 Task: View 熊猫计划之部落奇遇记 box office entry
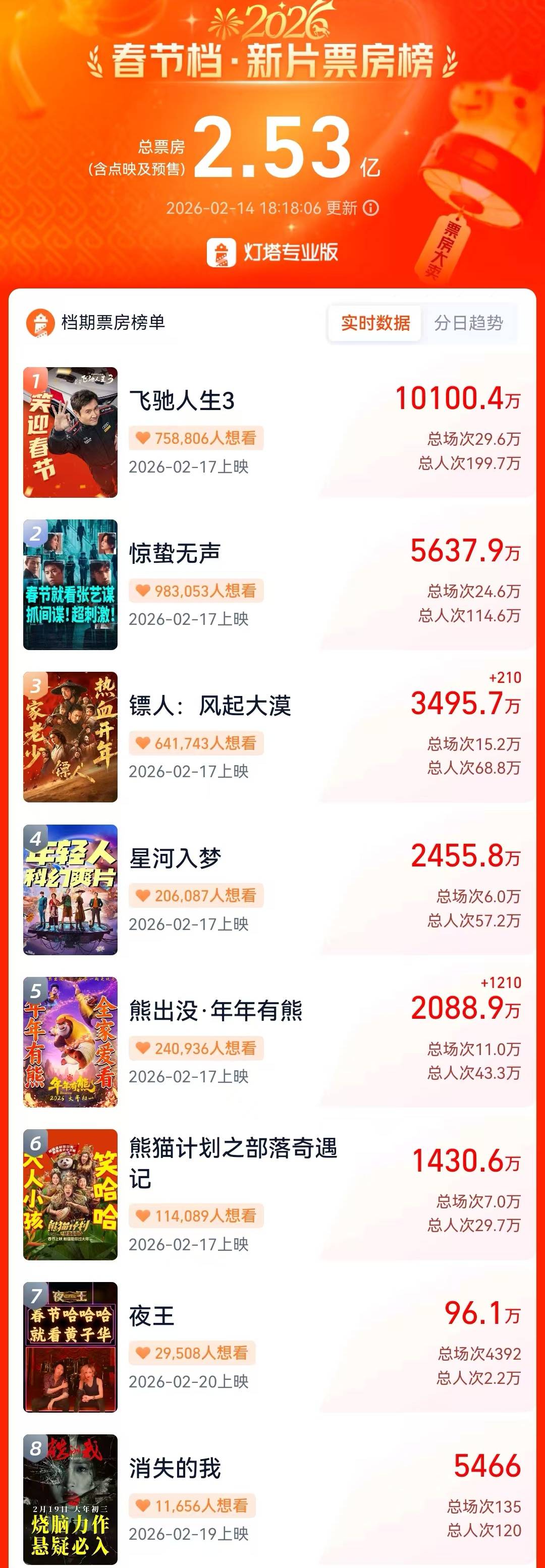pos(272,1194)
